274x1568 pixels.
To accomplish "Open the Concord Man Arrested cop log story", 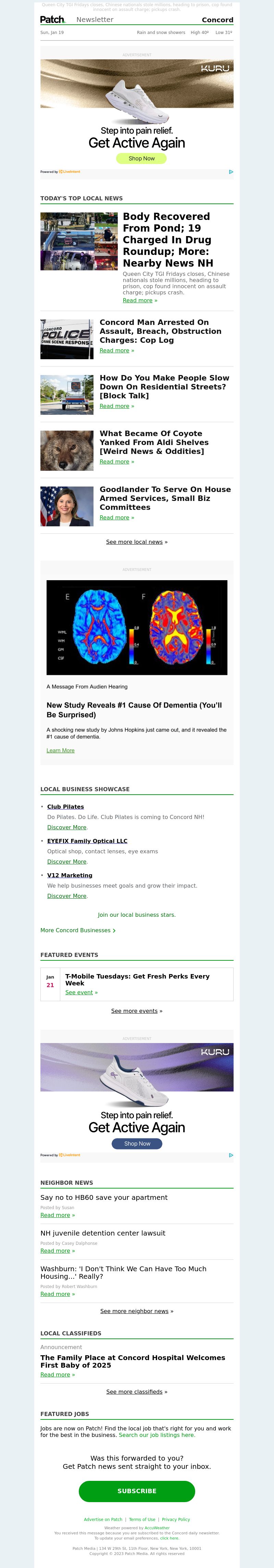I will click(160, 331).
